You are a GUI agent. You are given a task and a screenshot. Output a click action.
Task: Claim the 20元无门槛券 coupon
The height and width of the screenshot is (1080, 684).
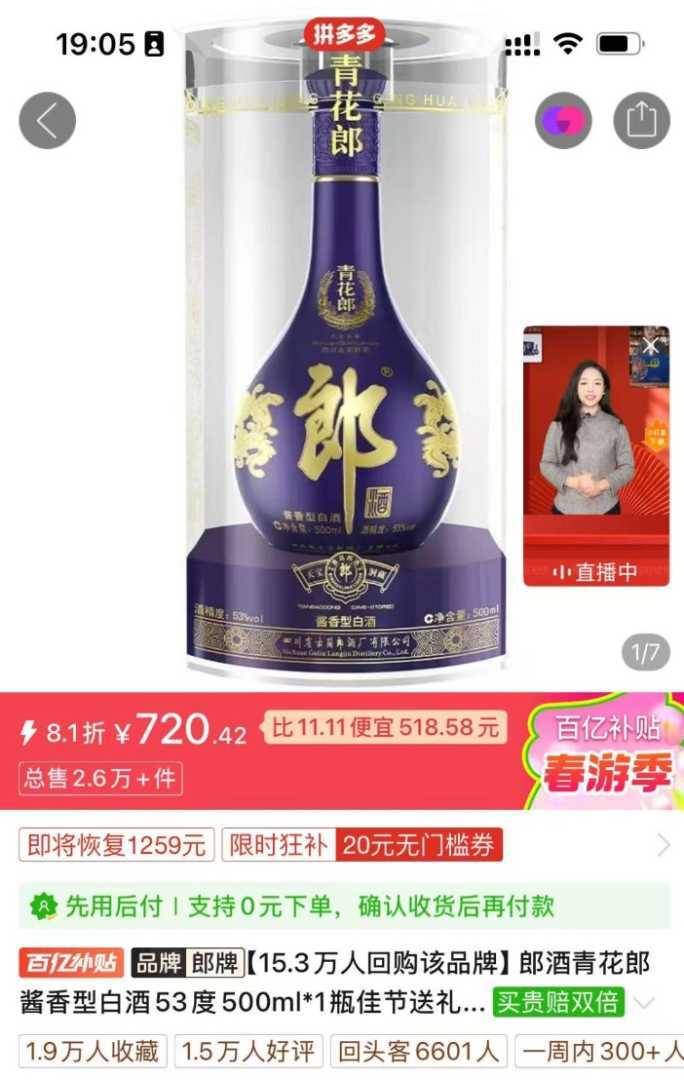pyautogui.click(x=418, y=845)
